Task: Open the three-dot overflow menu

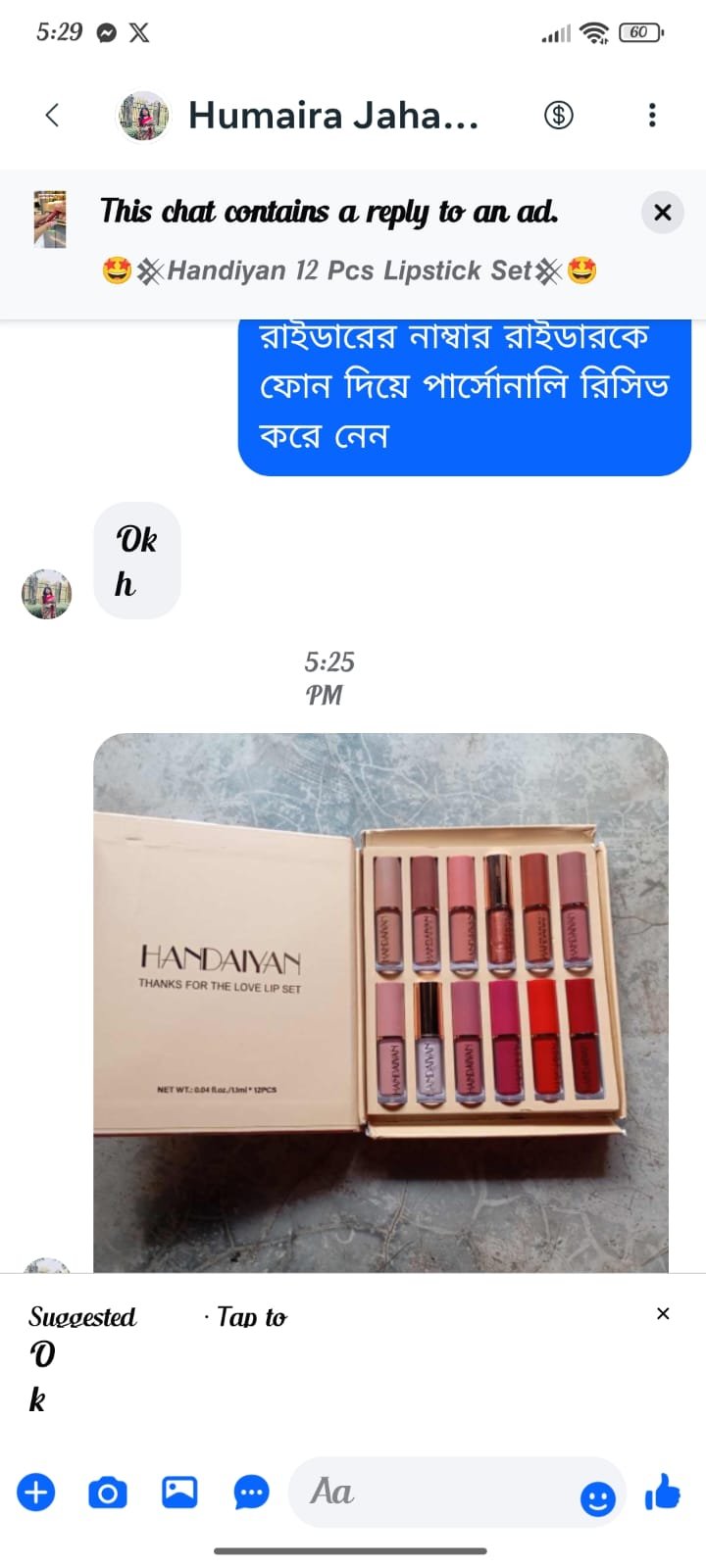Action: [x=652, y=116]
